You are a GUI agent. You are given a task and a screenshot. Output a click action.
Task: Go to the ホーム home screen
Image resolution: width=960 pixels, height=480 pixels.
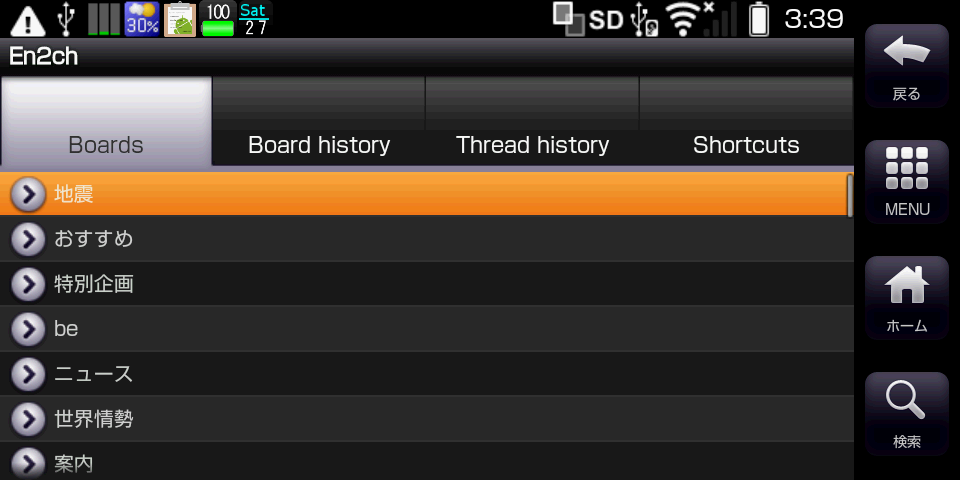[906, 298]
